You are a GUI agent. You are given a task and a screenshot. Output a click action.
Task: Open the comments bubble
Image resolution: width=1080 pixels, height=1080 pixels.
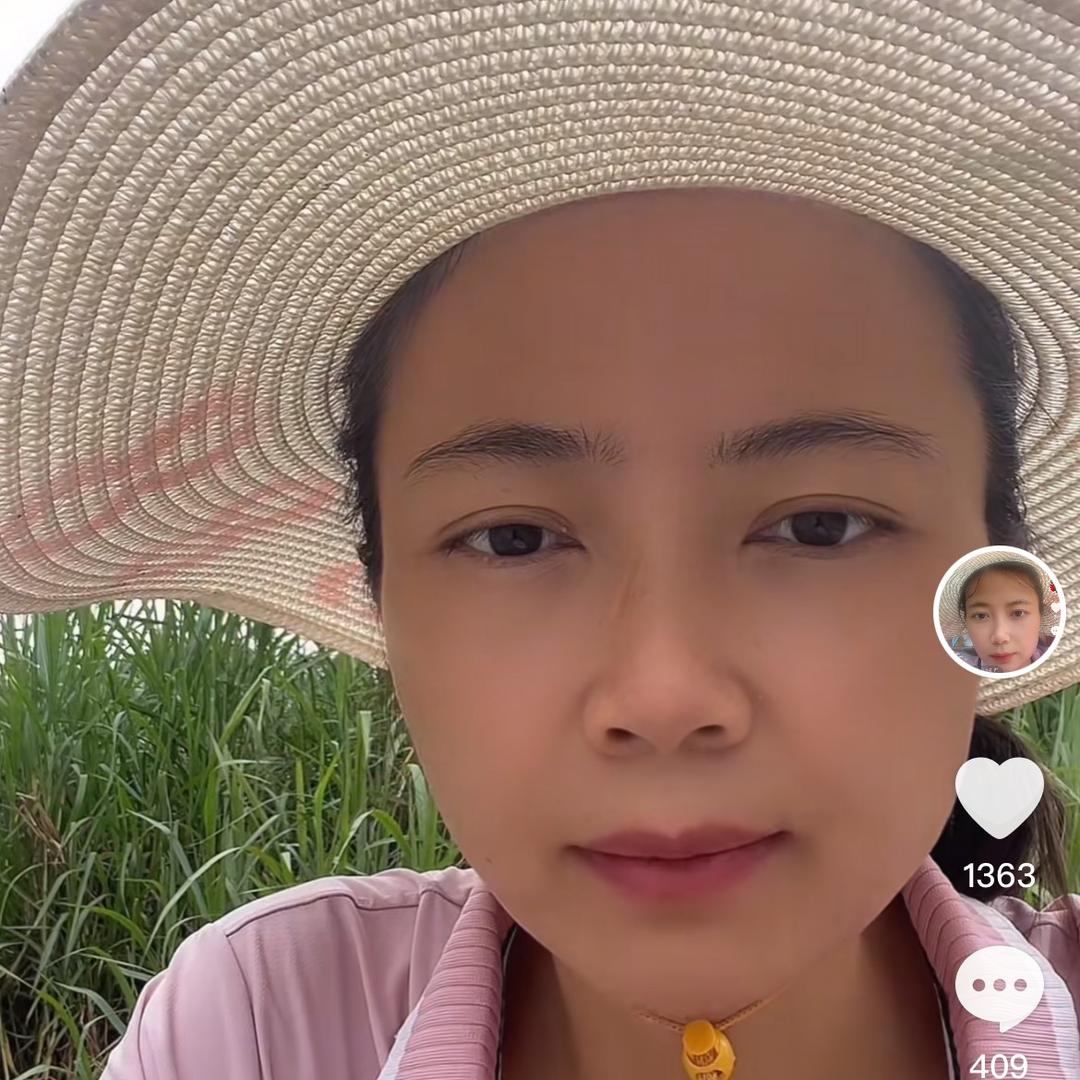click(x=999, y=987)
